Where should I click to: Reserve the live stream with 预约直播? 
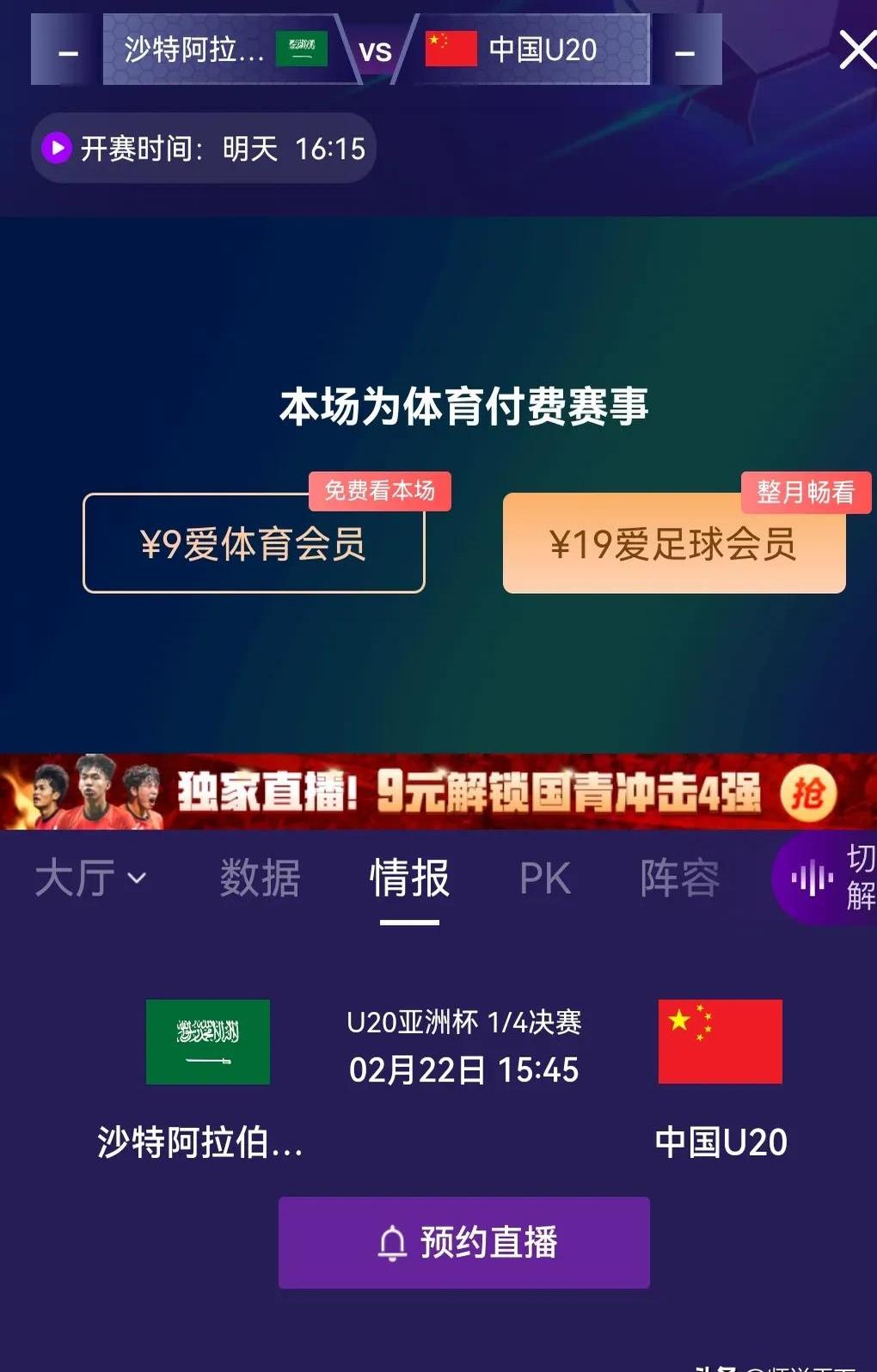(x=464, y=1242)
